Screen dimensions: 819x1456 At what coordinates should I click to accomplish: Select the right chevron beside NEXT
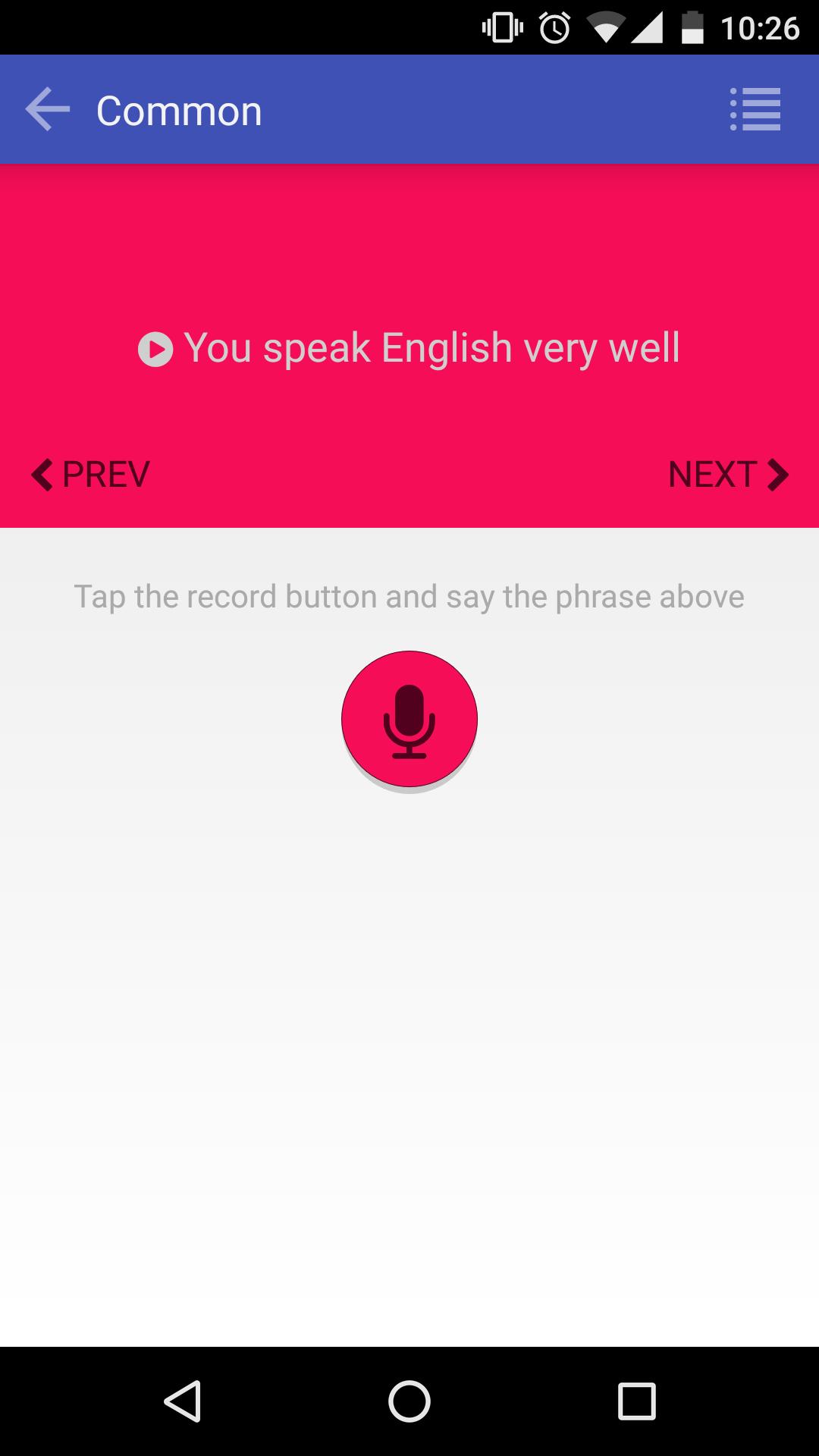776,474
